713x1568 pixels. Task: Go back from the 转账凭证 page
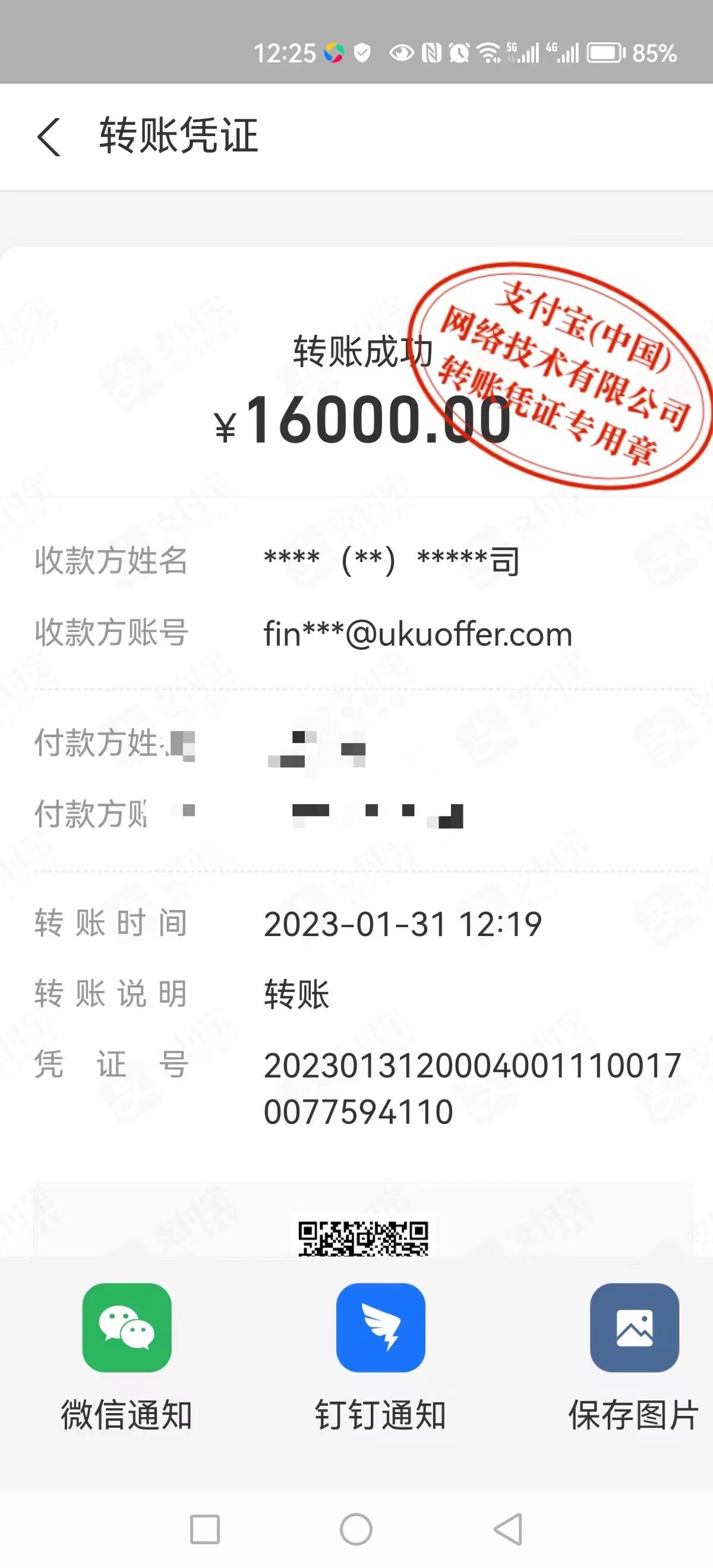point(49,137)
